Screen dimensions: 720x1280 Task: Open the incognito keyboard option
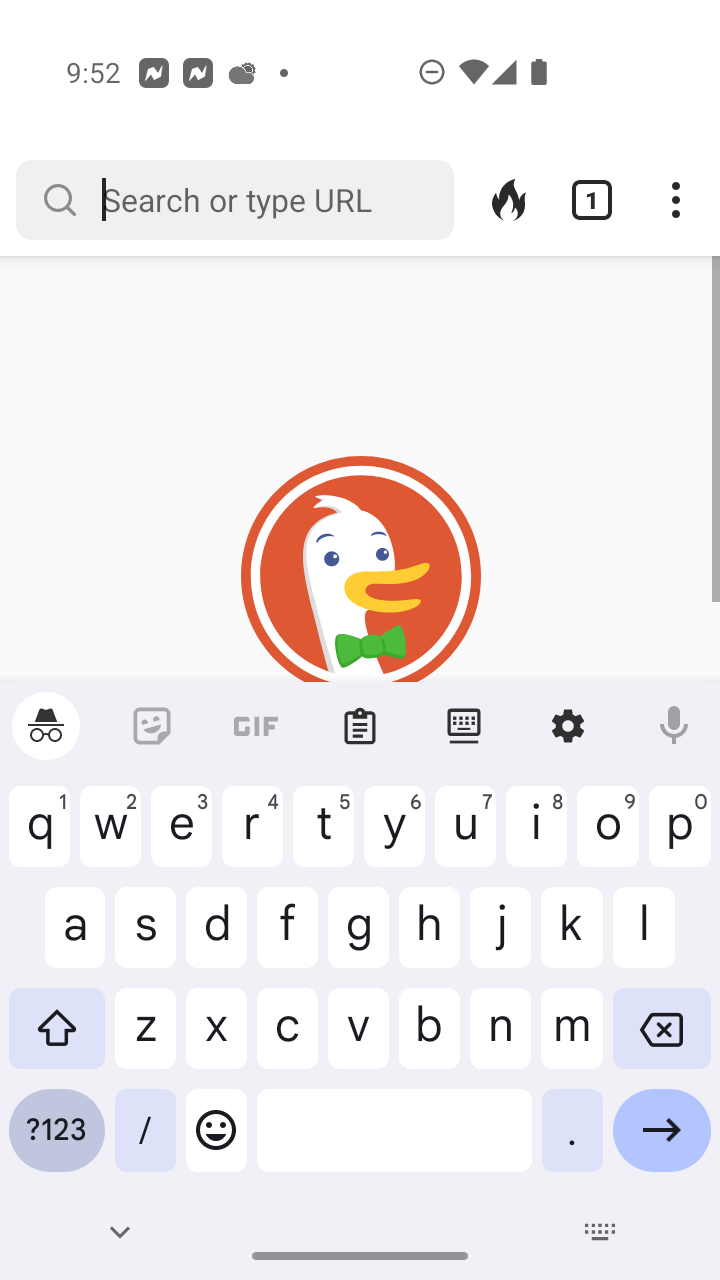46,726
